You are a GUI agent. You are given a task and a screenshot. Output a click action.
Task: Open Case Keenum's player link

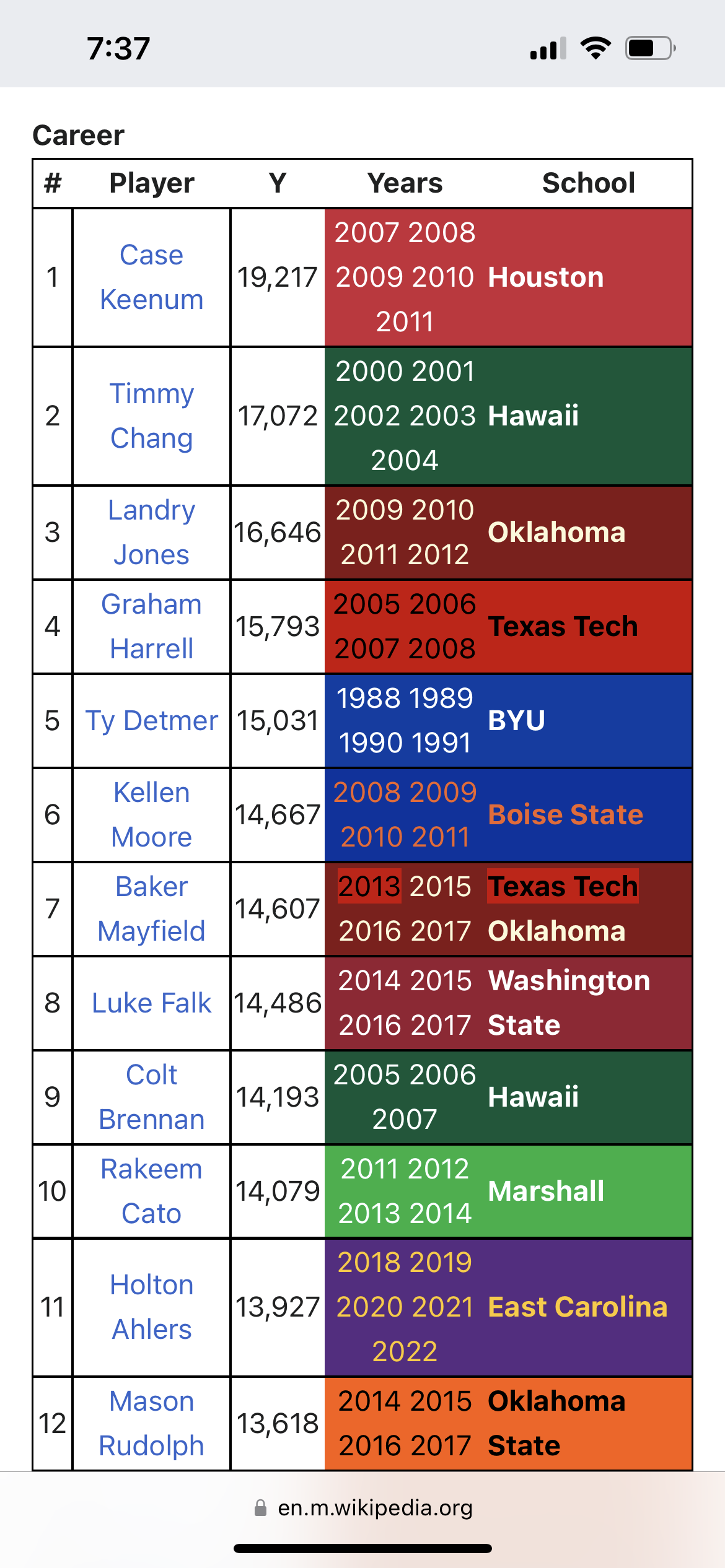coord(152,277)
